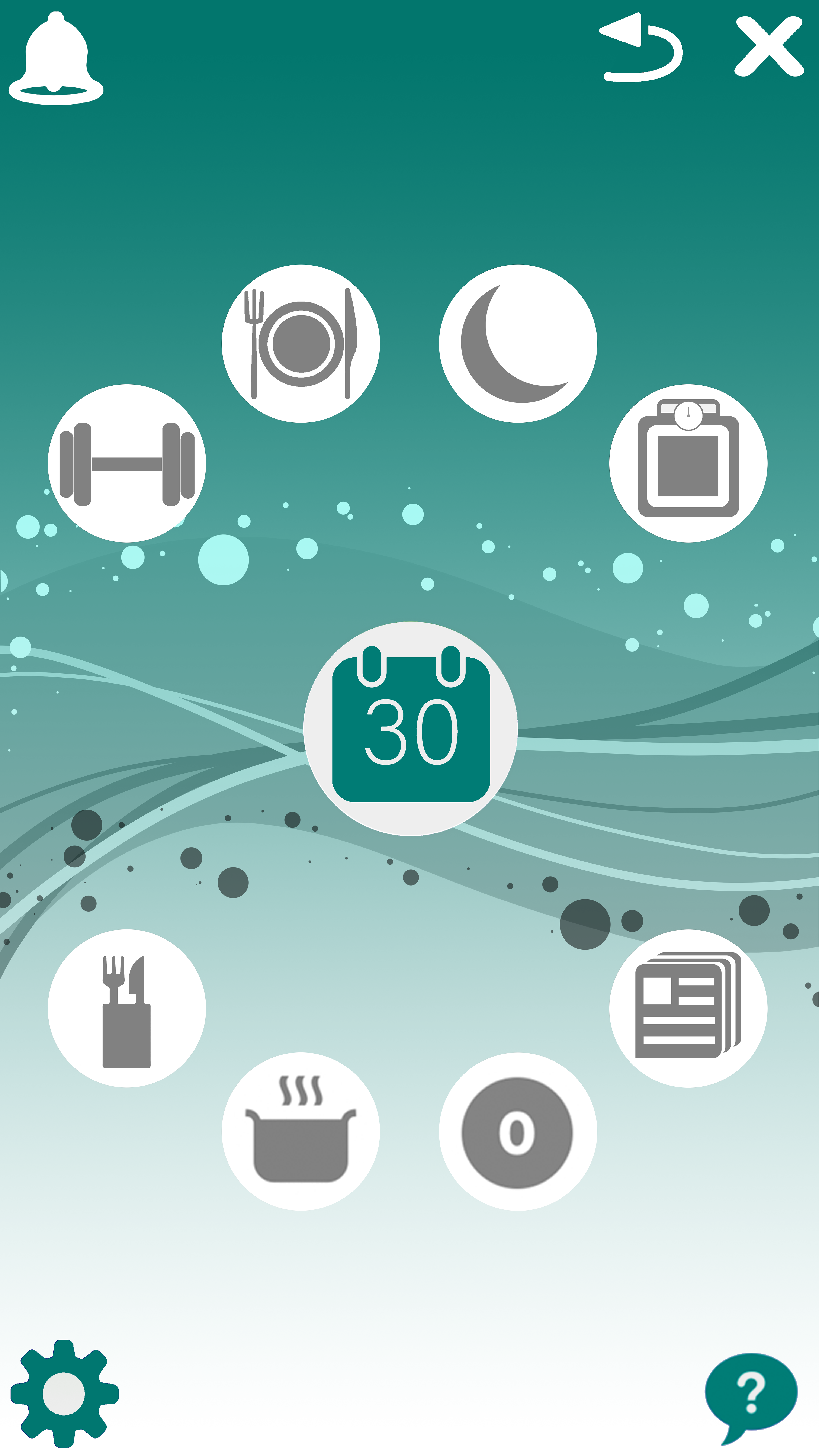Viewport: 819px width, 1456px height.
Task: Open the fork and knife holder icon
Action: (x=127, y=1008)
